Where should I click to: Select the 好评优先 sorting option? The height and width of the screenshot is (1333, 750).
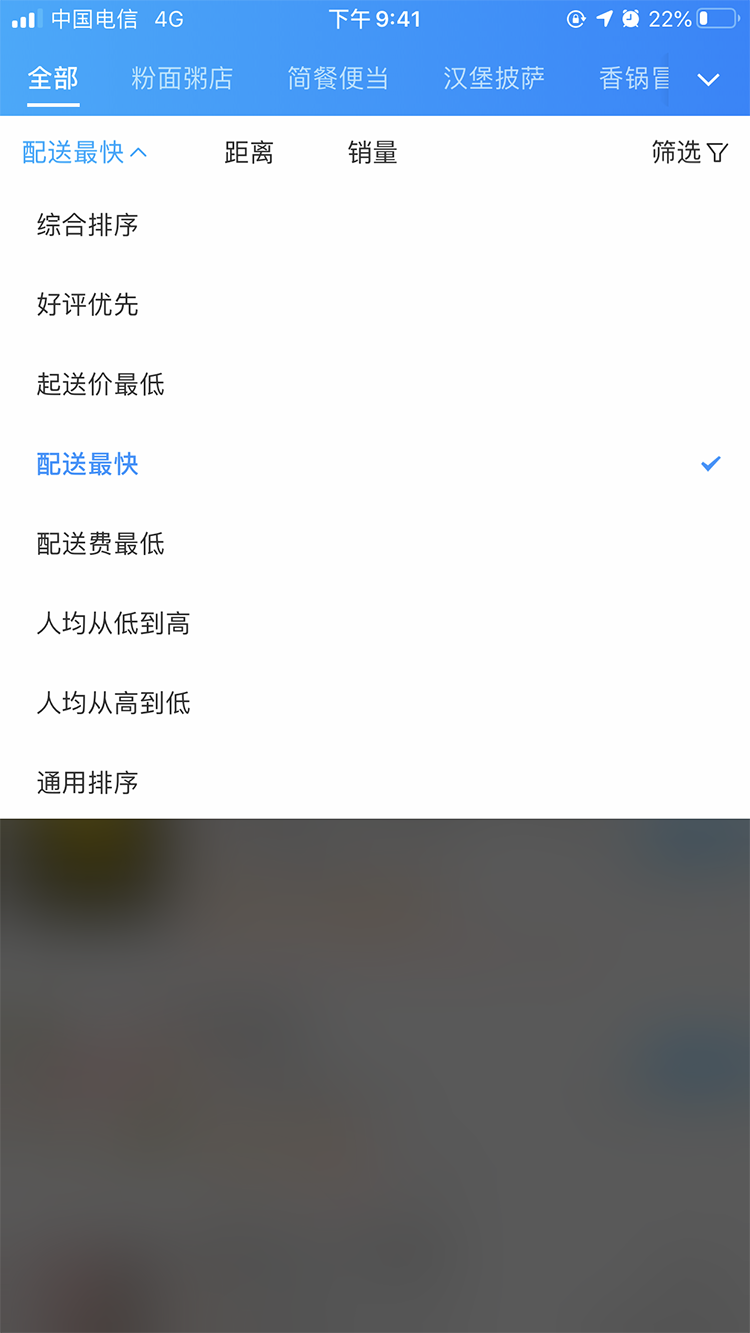click(88, 305)
